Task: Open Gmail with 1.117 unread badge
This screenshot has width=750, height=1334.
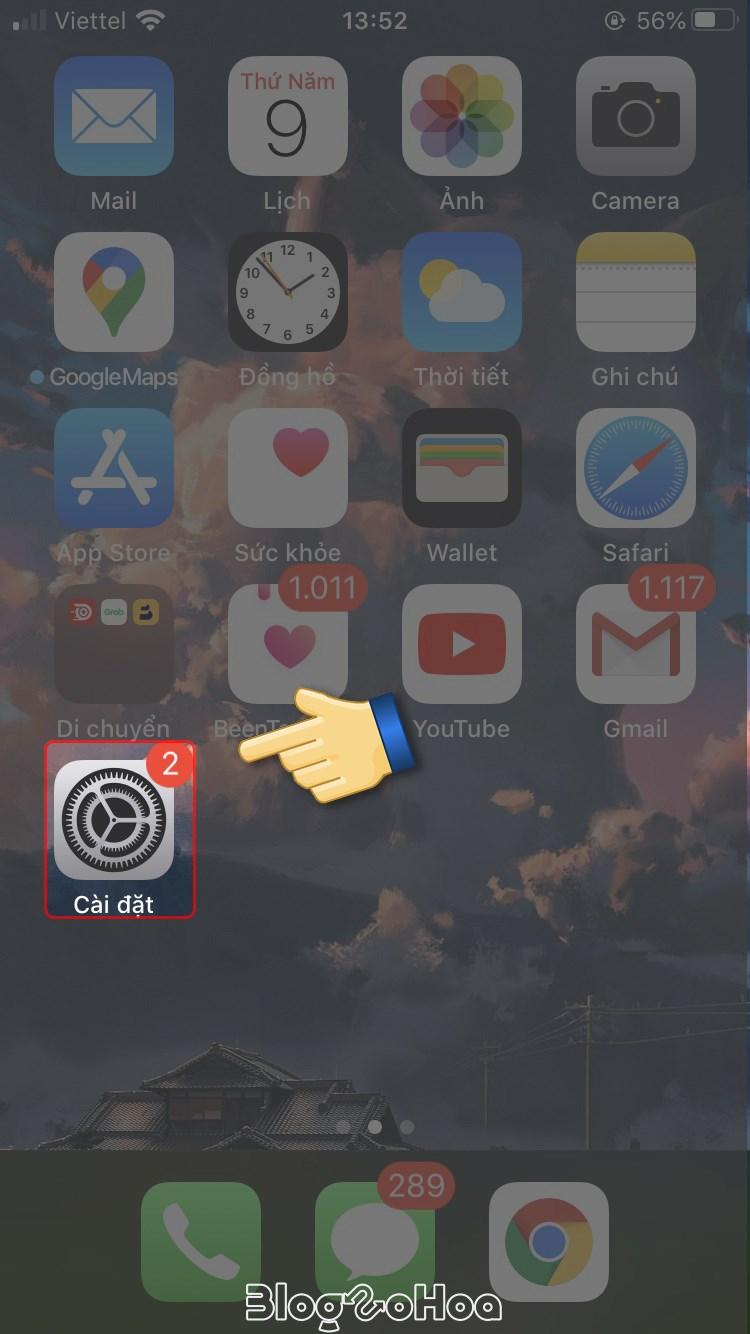Action: click(x=635, y=644)
